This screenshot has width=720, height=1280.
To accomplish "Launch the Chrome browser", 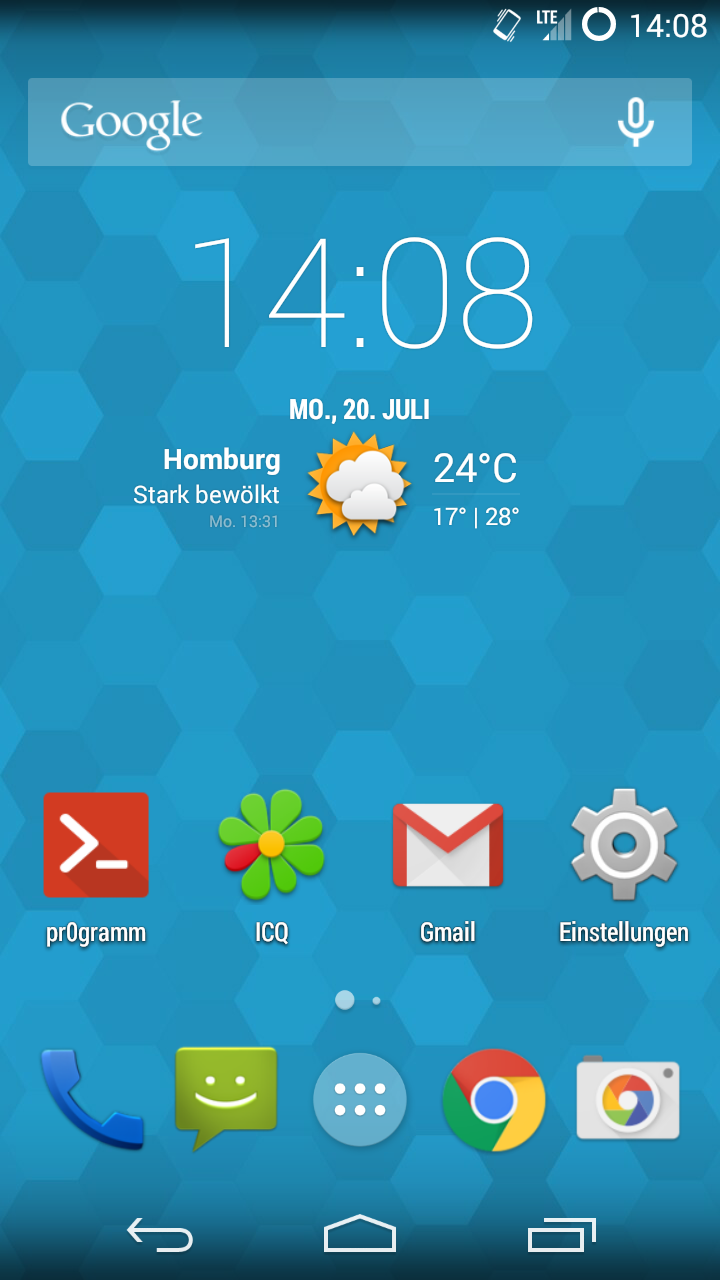I will click(494, 1099).
